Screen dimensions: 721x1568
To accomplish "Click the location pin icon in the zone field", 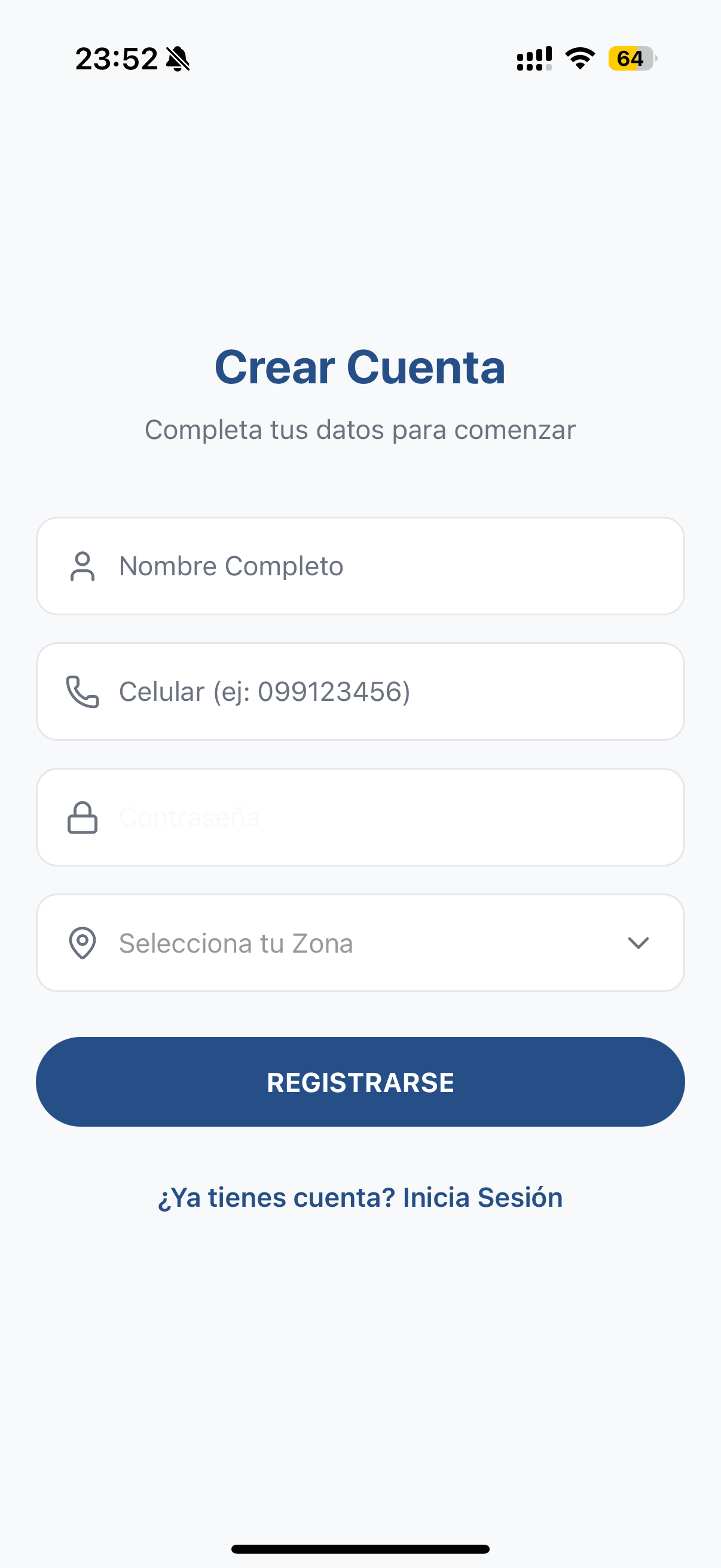I will (x=83, y=943).
